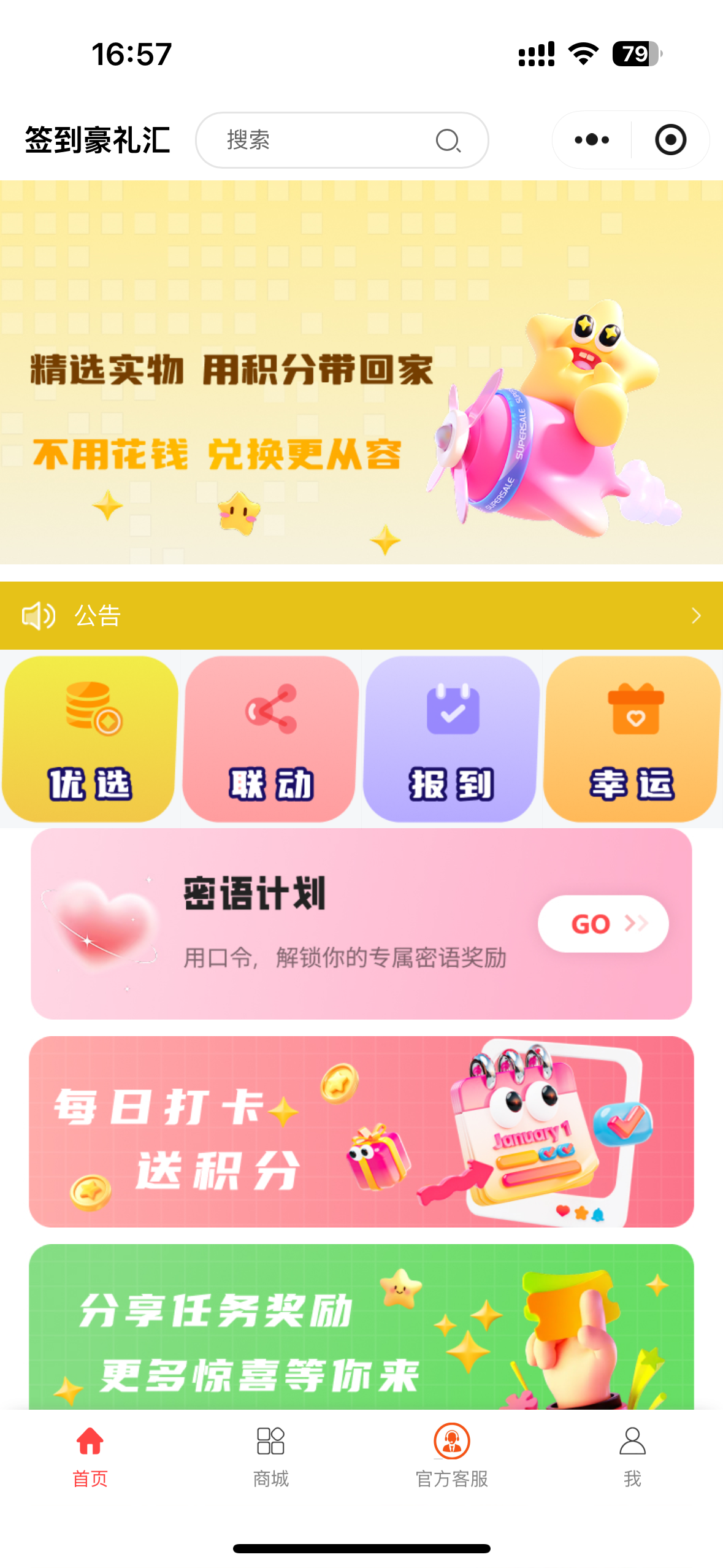The height and width of the screenshot is (1568, 723).
Task: Open the 精选实物 用积分带回家 banner
Action: [x=361, y=372]
